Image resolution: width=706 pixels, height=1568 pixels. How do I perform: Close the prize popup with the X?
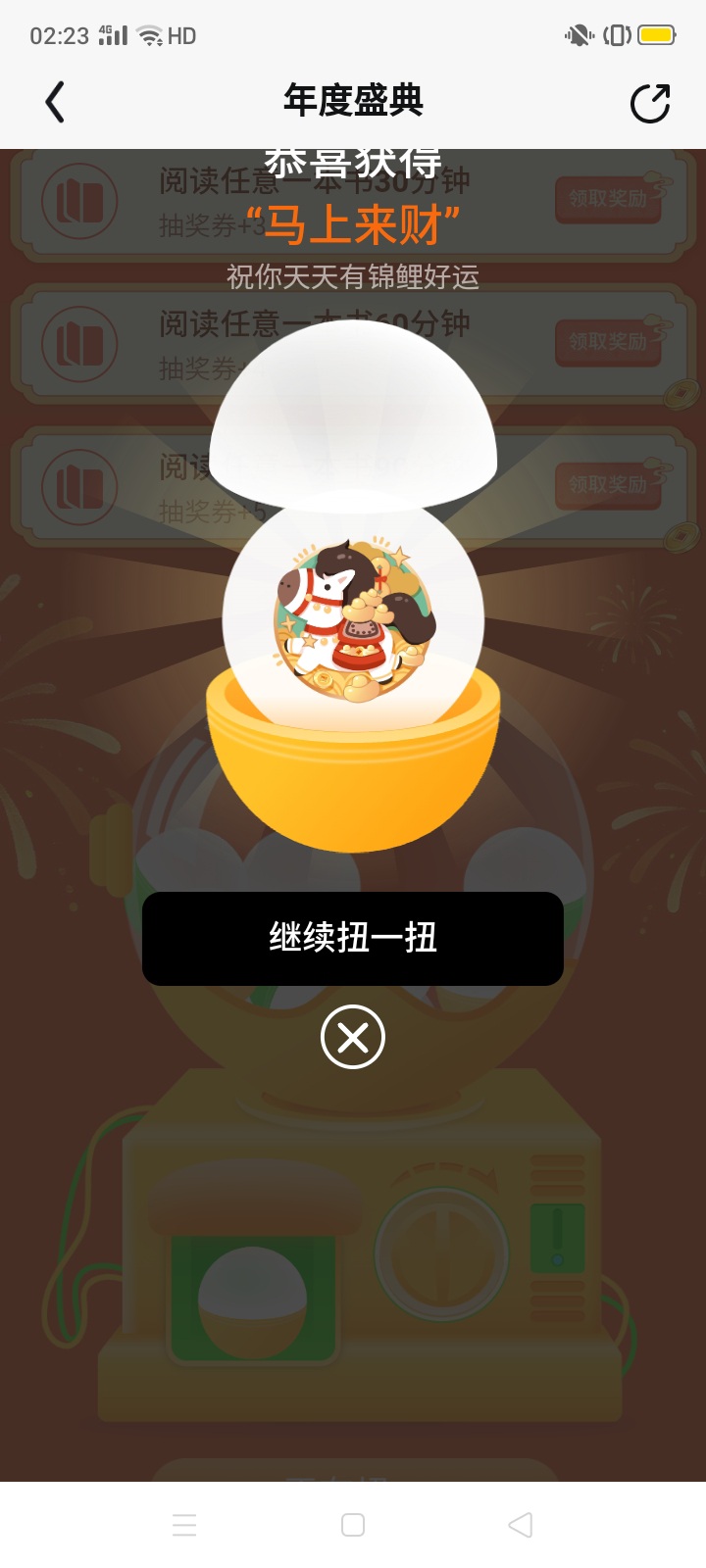click(353, 1037)
